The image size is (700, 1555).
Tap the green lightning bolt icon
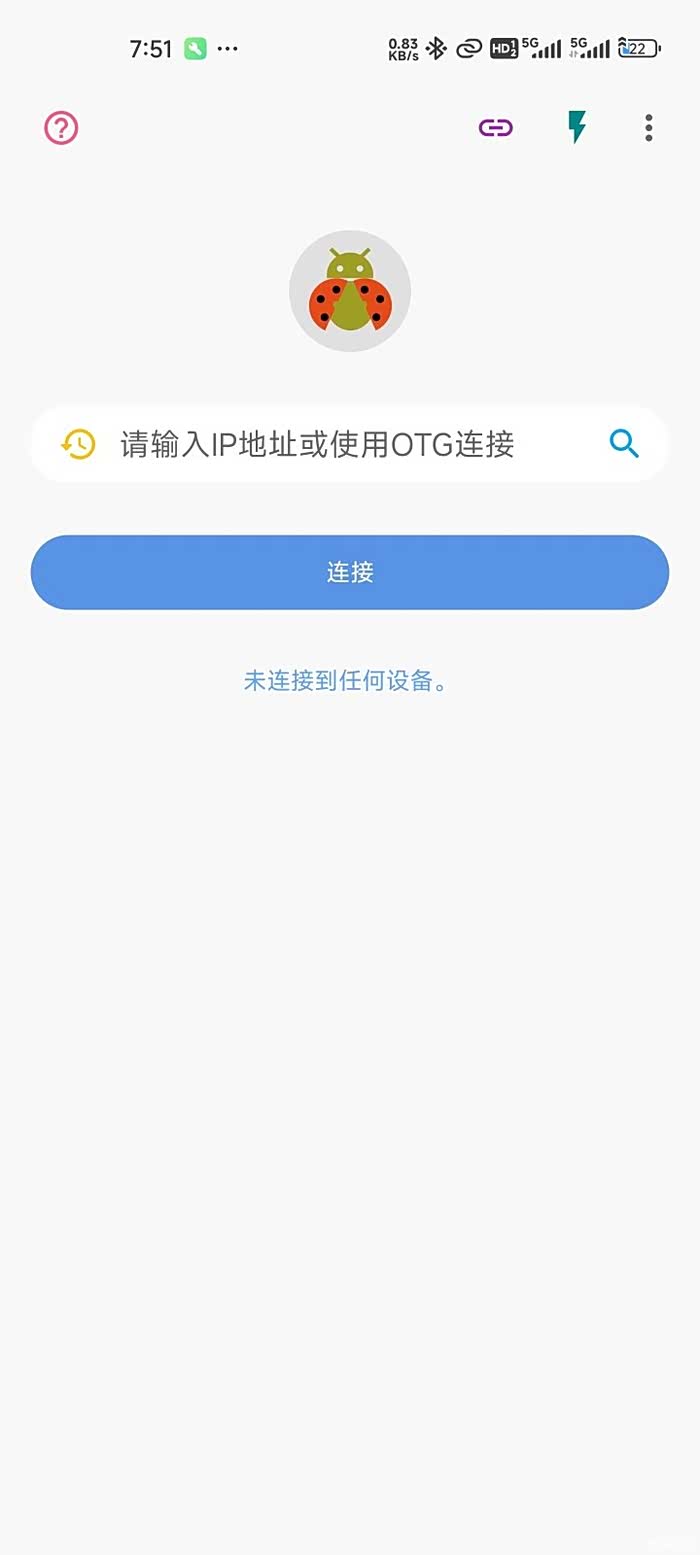tap(576, 127)
